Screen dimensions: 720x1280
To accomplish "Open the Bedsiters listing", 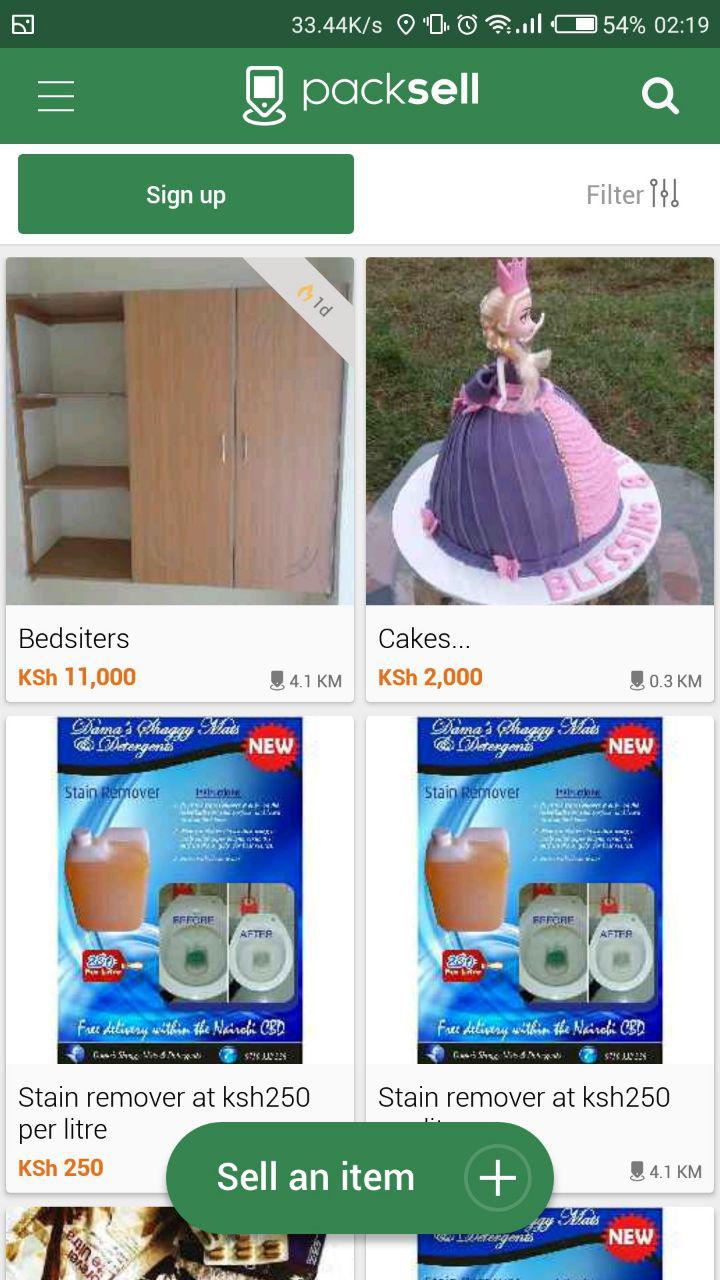I will coord(180,480).
